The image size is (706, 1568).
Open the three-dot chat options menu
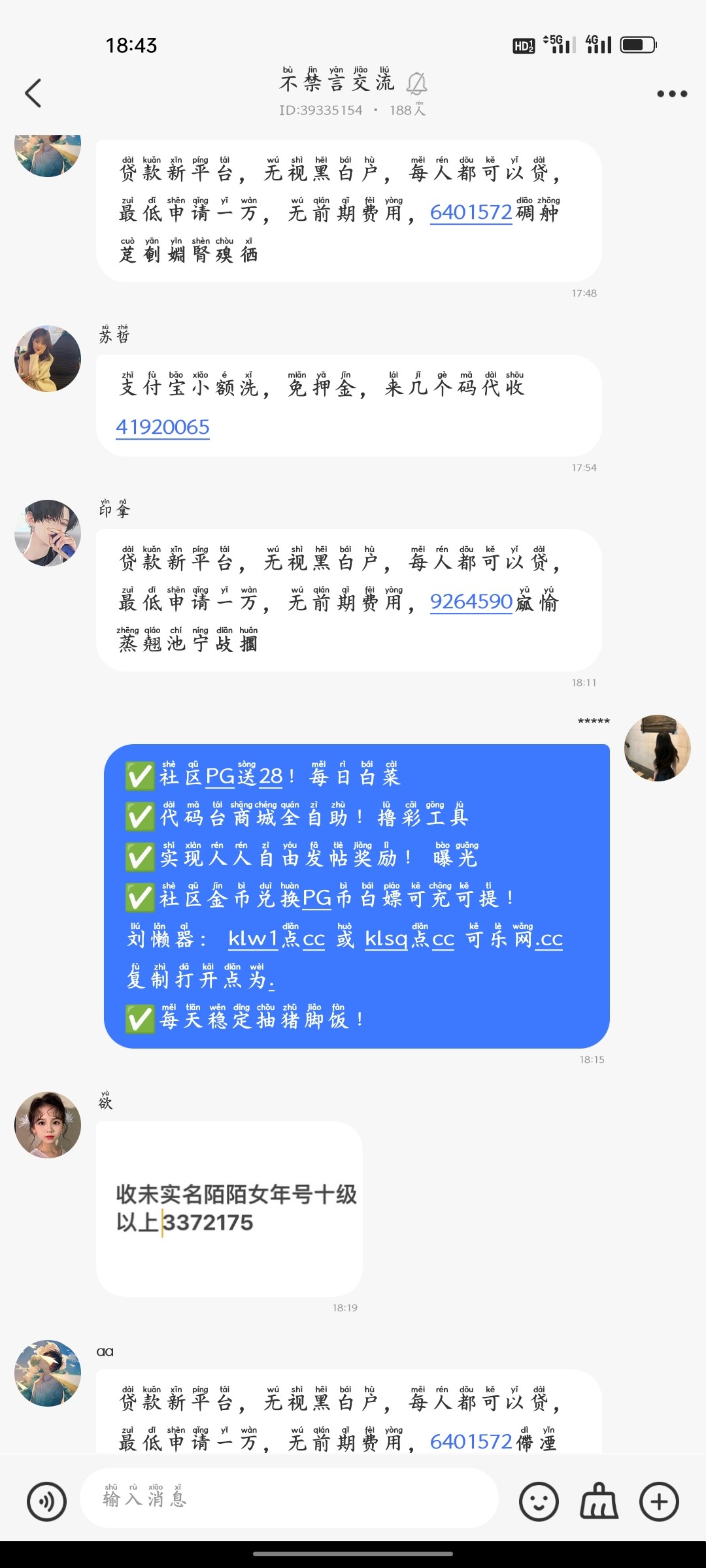(x=671, y=93)
